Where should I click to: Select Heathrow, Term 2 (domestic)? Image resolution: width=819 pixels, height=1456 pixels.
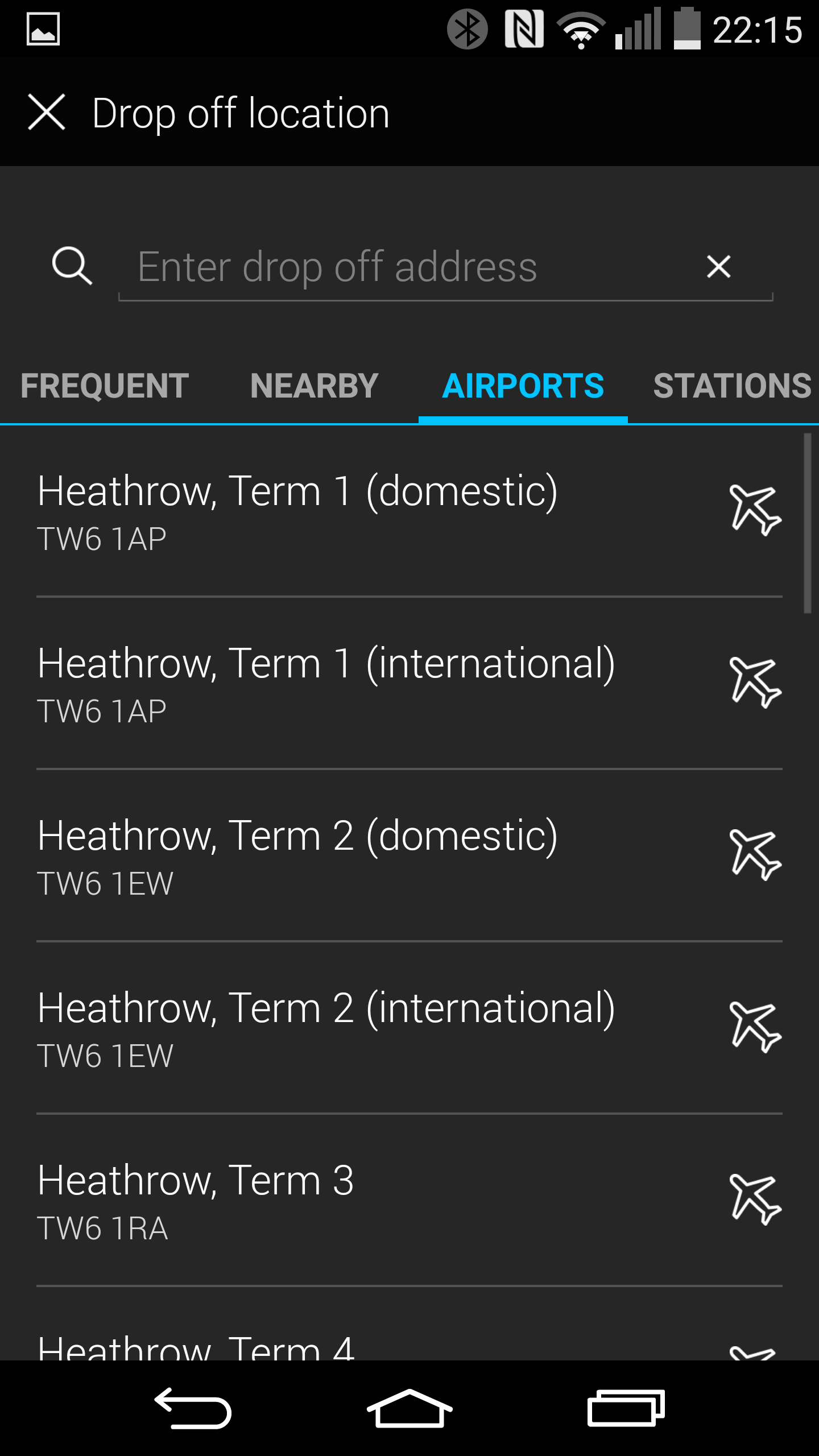(409, 855)
